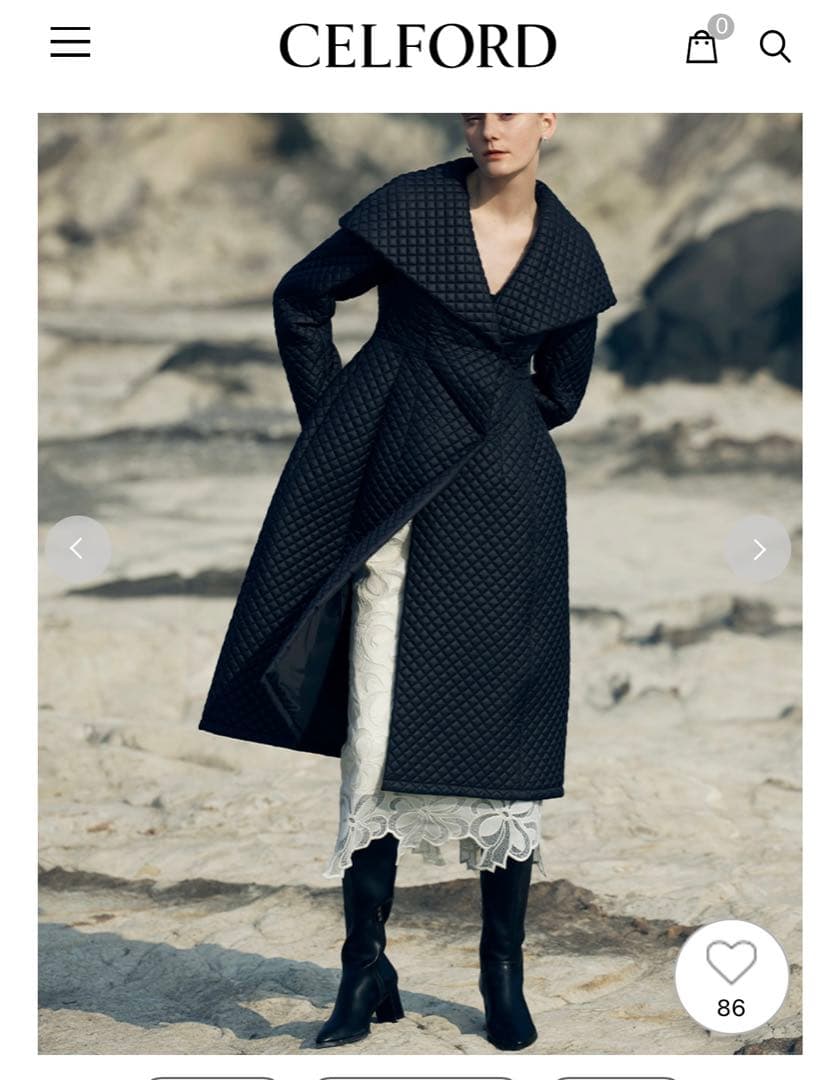This screenshot has width=837, height=1080.
Task: Open the hamburger menu
Action: [70, 42]
